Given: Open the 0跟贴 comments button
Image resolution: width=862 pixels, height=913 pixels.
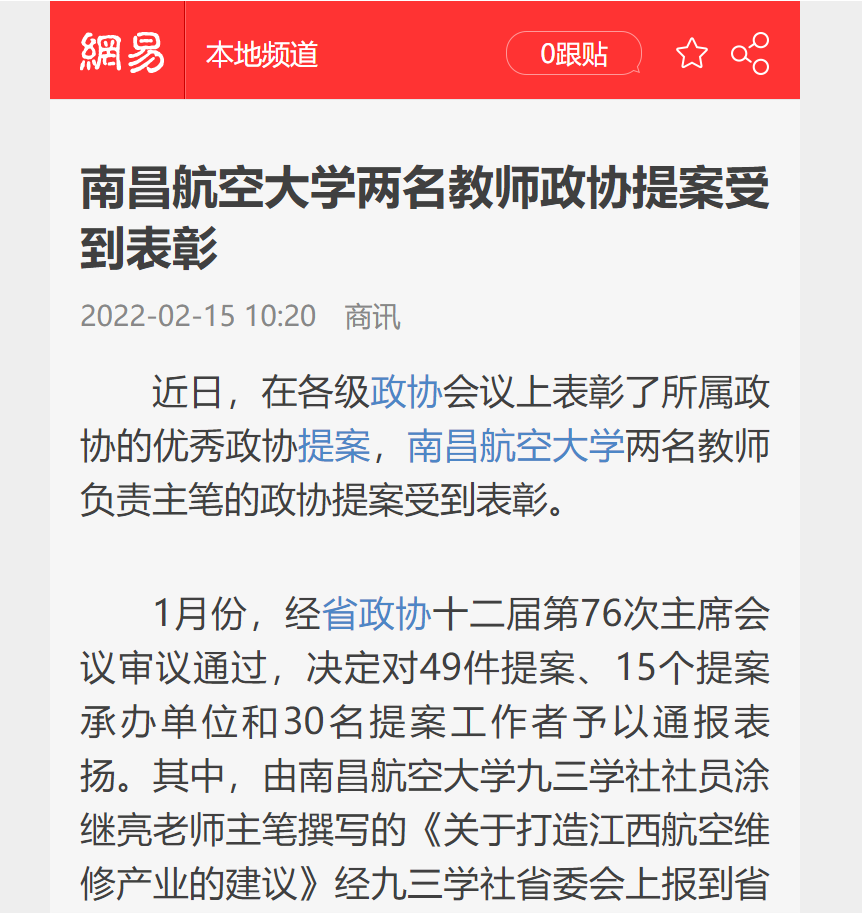Looking at the screenshot, I should point(573,54).
